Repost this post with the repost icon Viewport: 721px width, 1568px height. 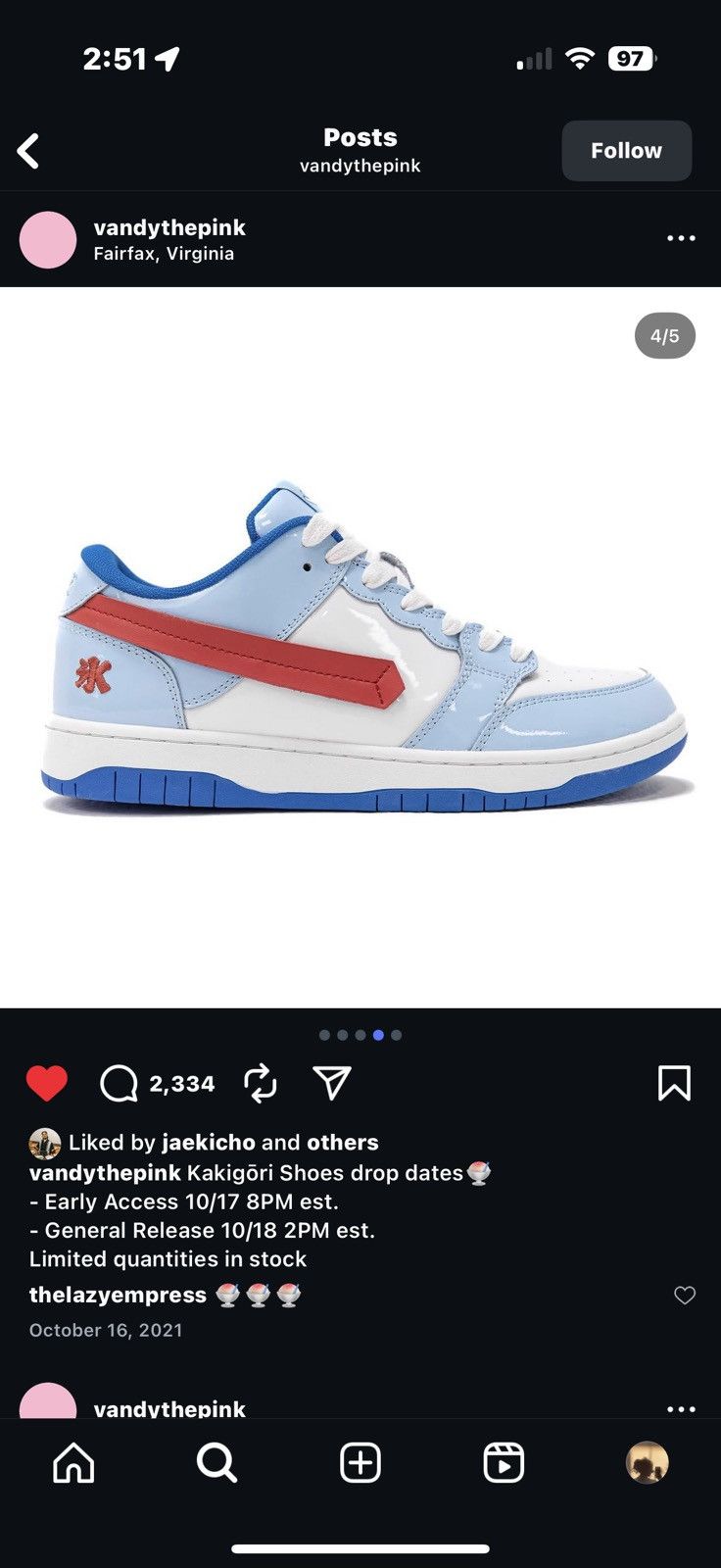(261, 1084)
